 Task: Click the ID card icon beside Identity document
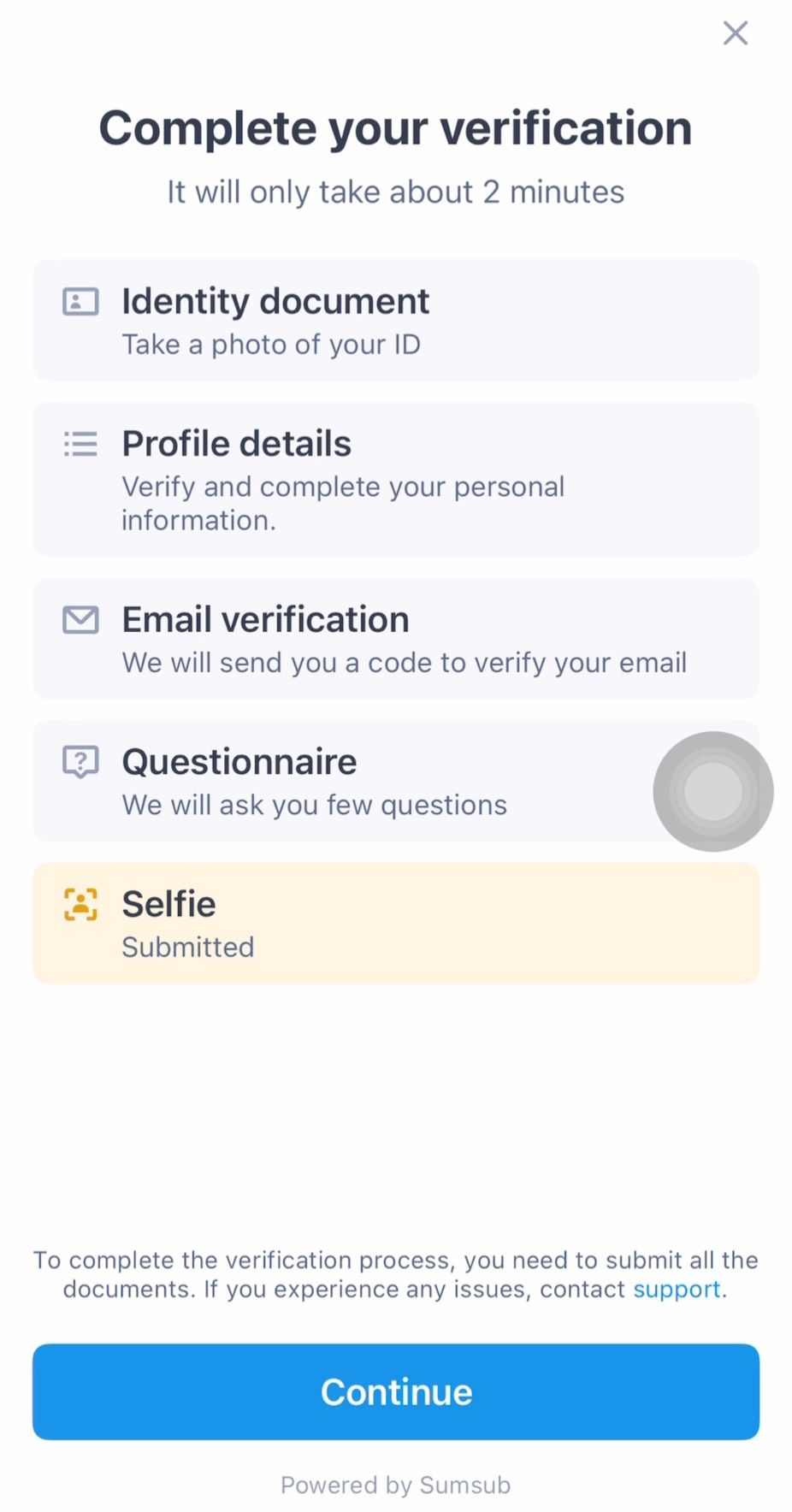pos(80,302)
